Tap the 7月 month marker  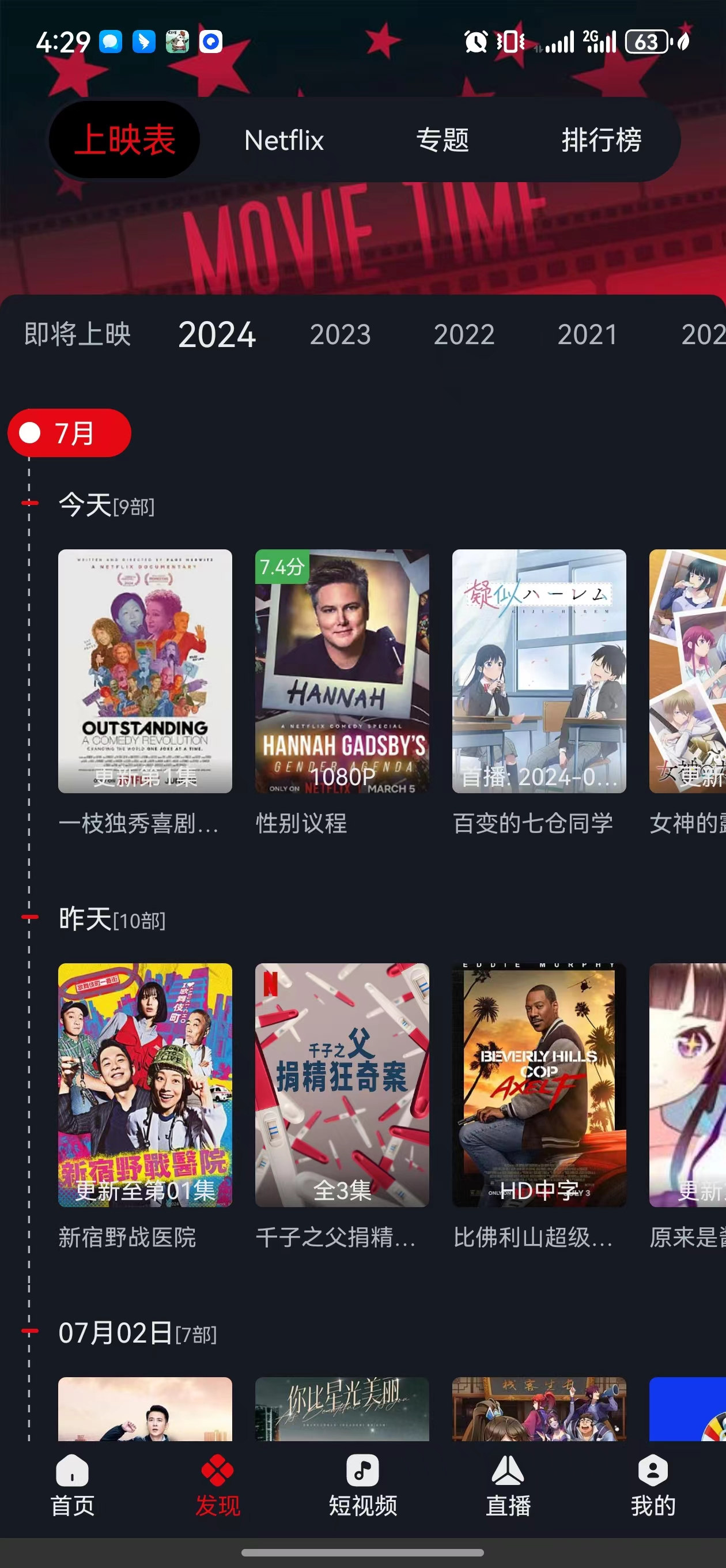[69, 433]
